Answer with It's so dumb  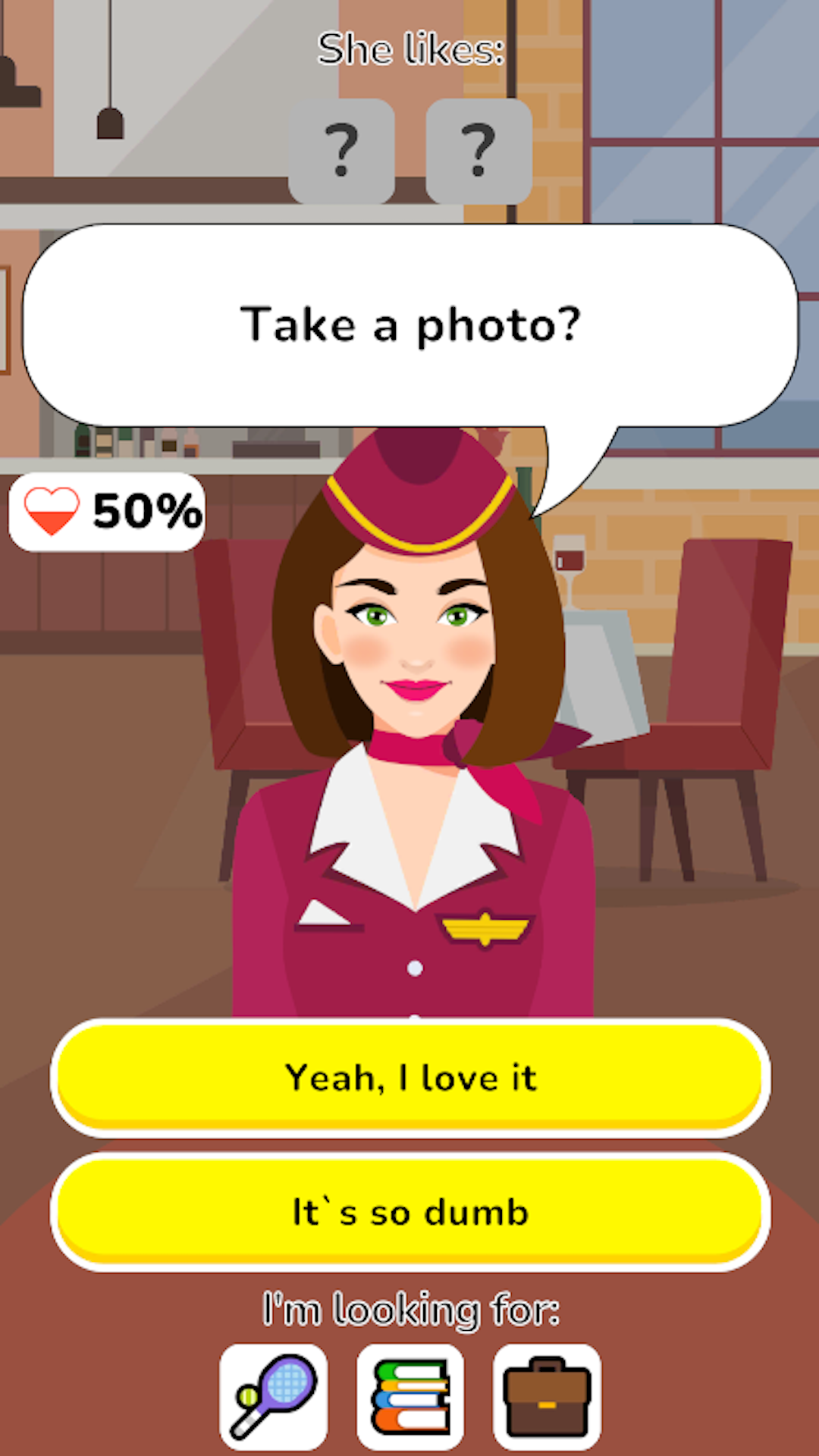pos(409,1211)
